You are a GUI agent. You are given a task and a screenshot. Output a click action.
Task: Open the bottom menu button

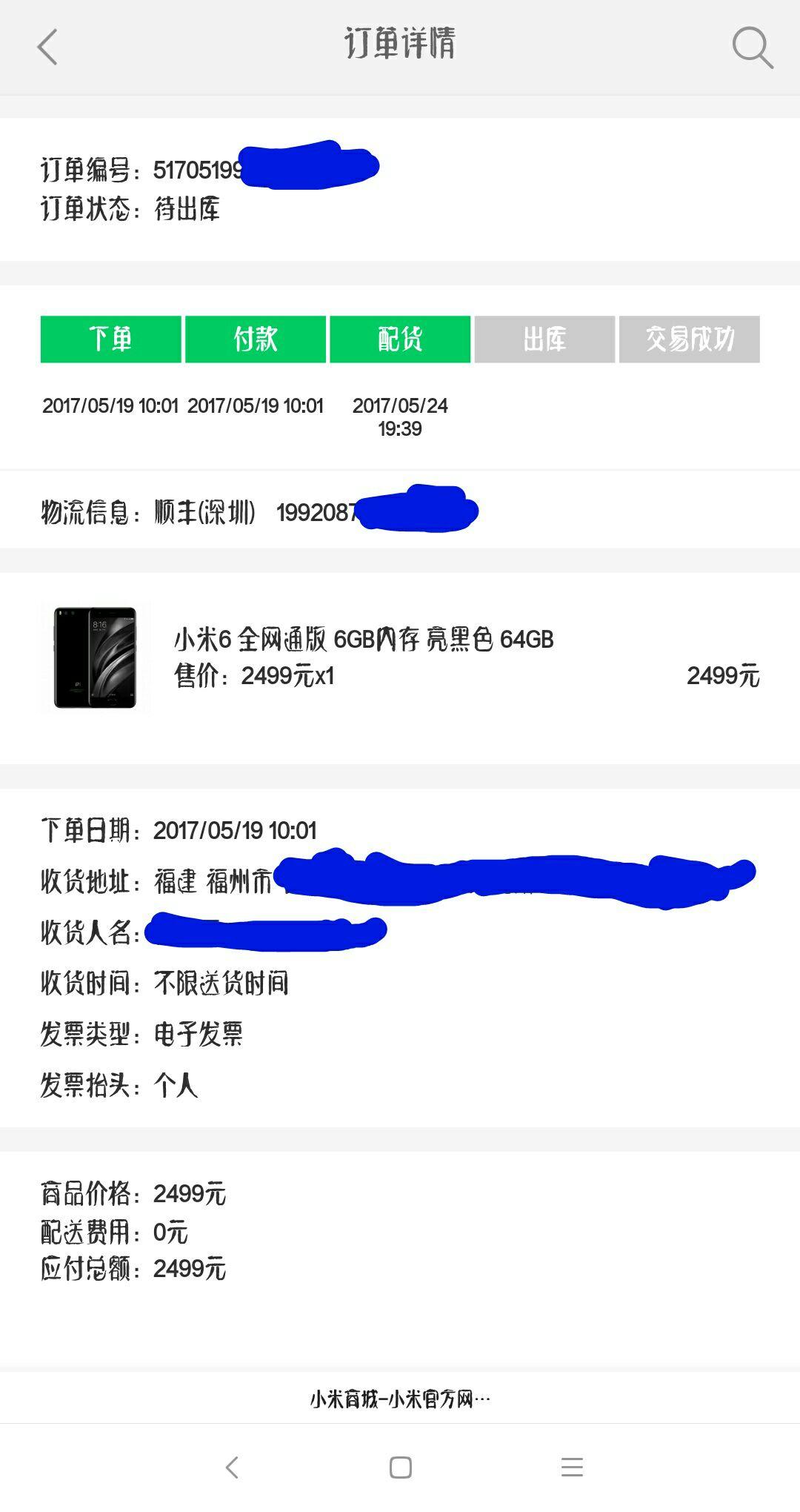coord(572,1467)
